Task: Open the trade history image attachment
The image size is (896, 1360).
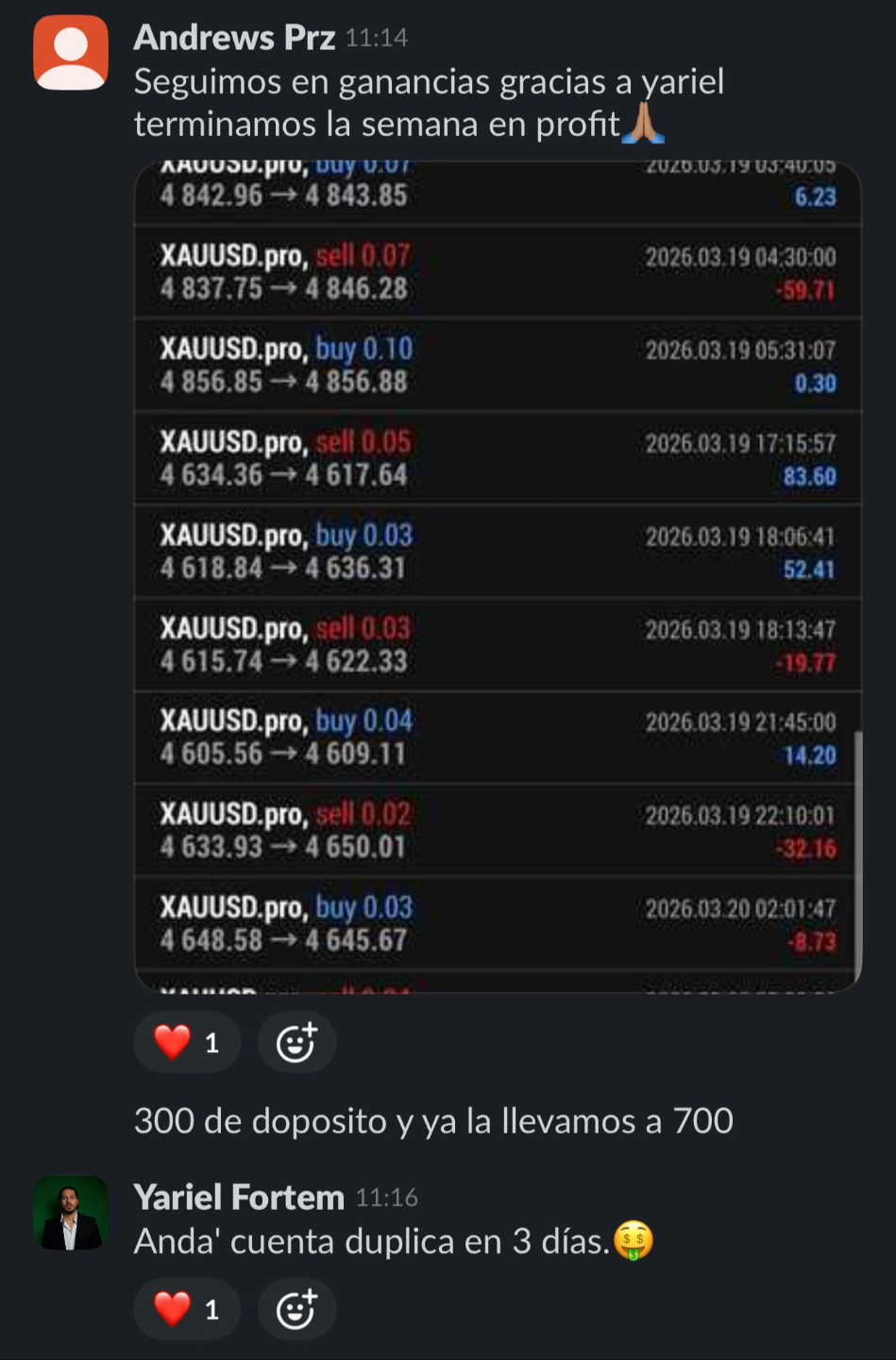Action: tap(498, 576)
